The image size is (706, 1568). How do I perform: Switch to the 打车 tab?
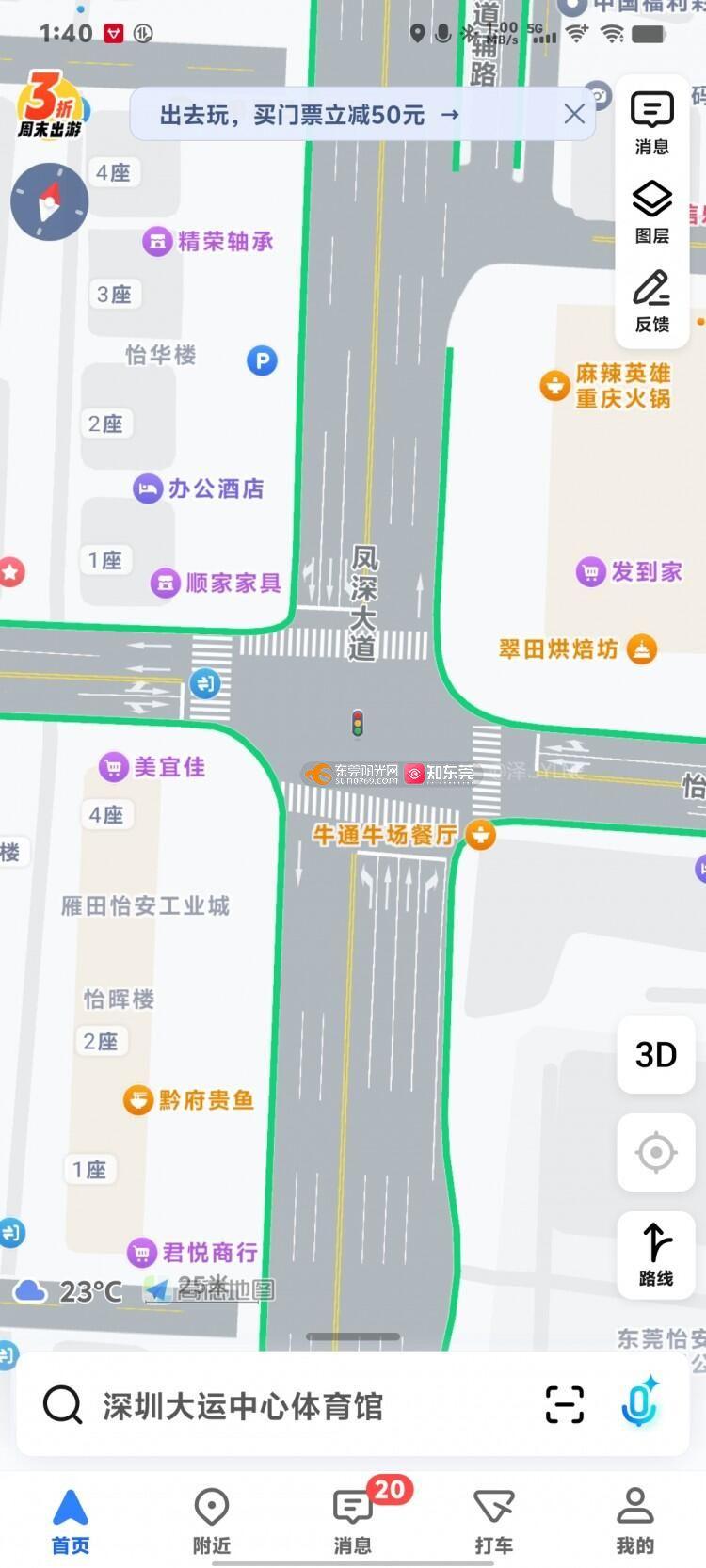click(493, 1519)
